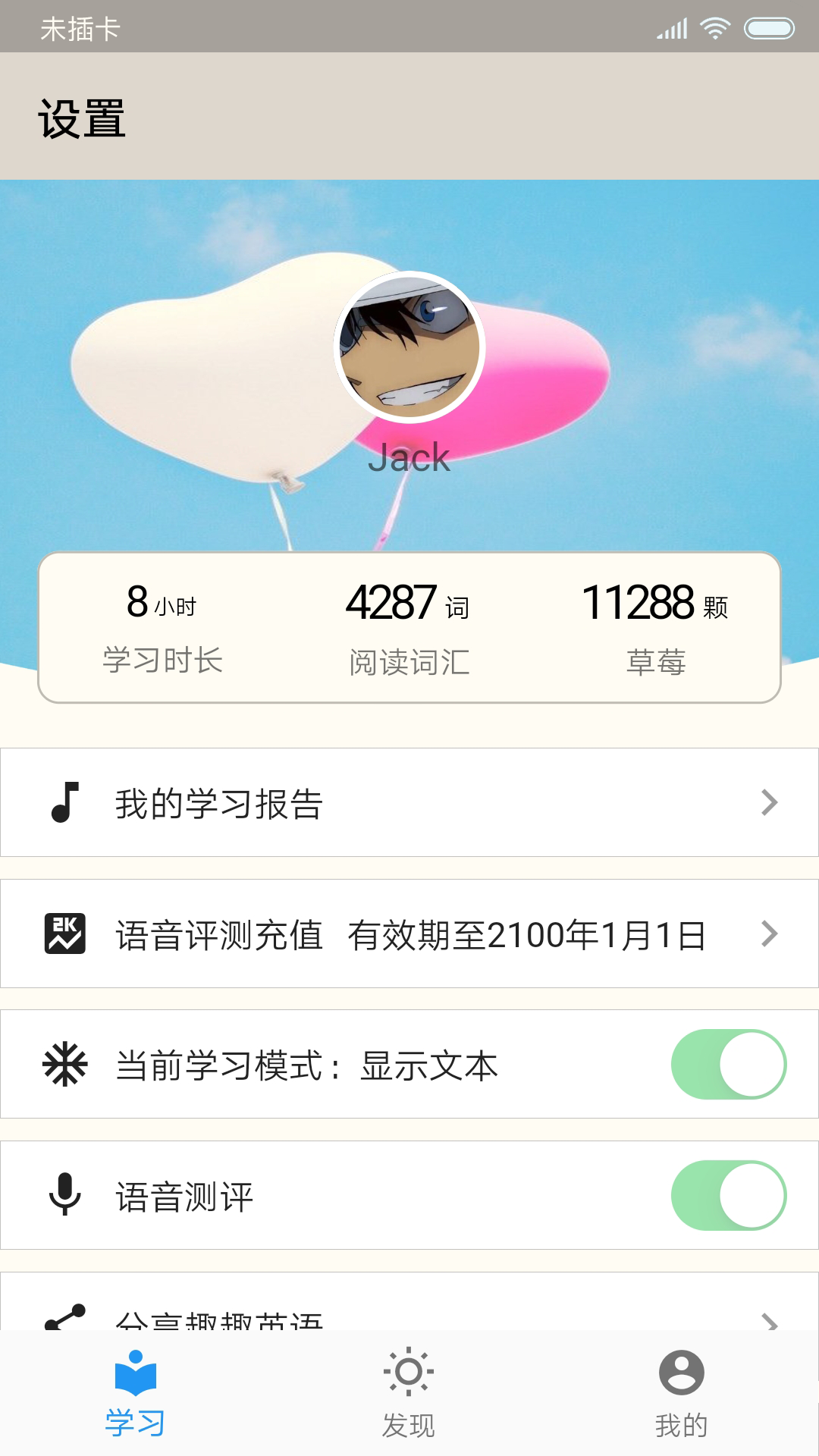Open 语音评测充值 details with the right arrow
The height and width of the screenshot is (1456, 819).
770,933
